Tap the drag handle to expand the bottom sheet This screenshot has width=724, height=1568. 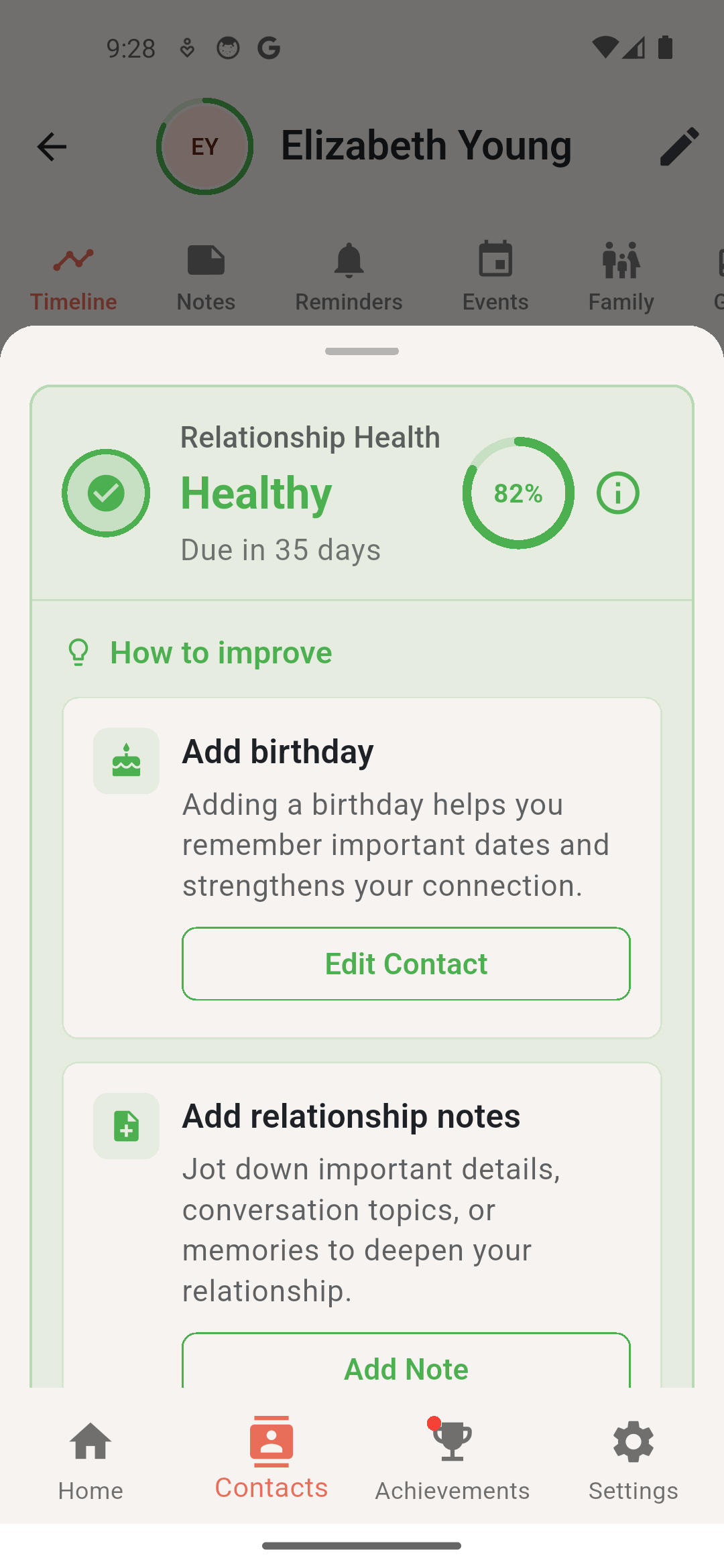pos(361,351)
